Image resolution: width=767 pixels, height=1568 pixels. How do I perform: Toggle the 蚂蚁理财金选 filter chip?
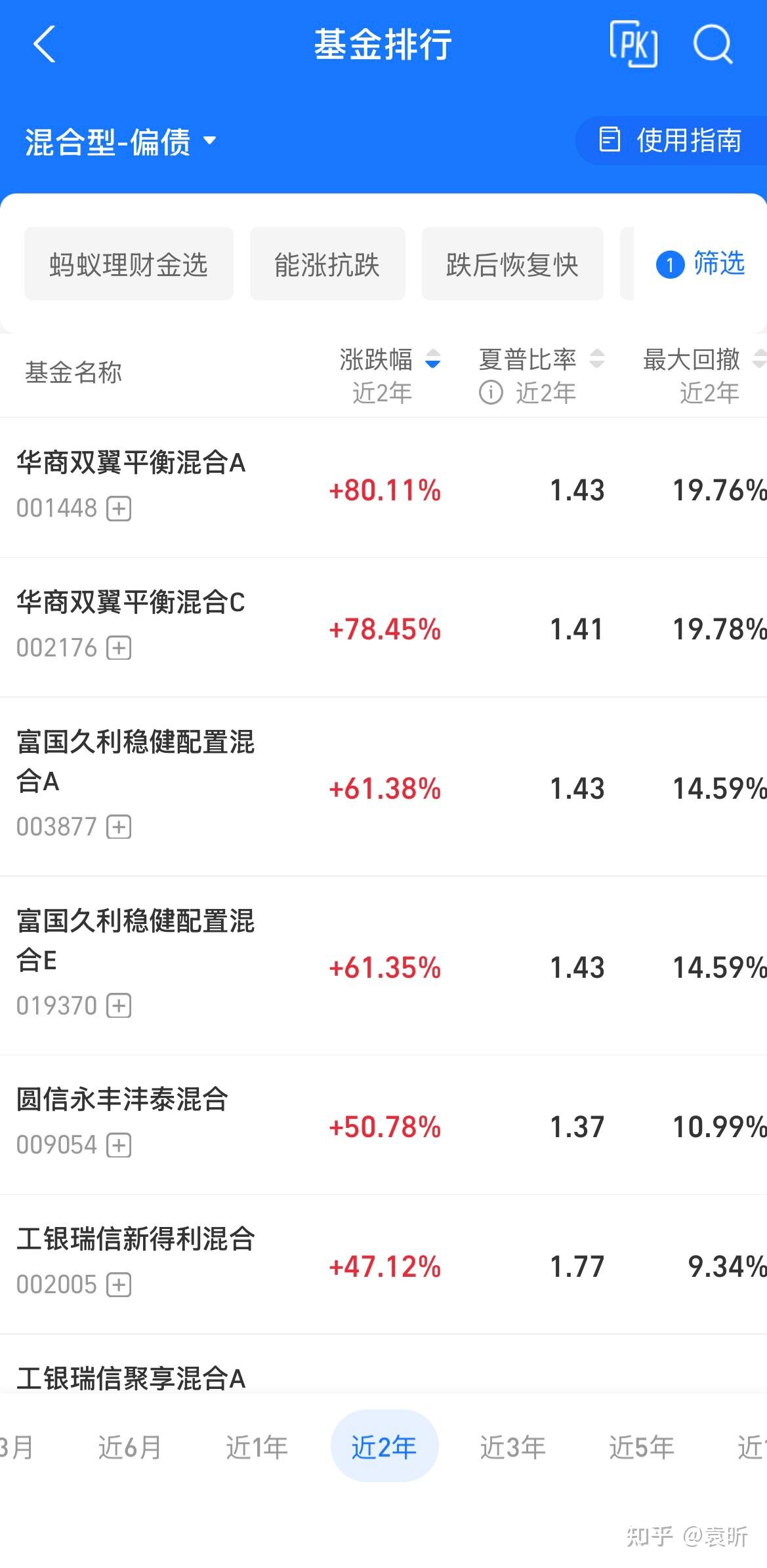(129, 264)
